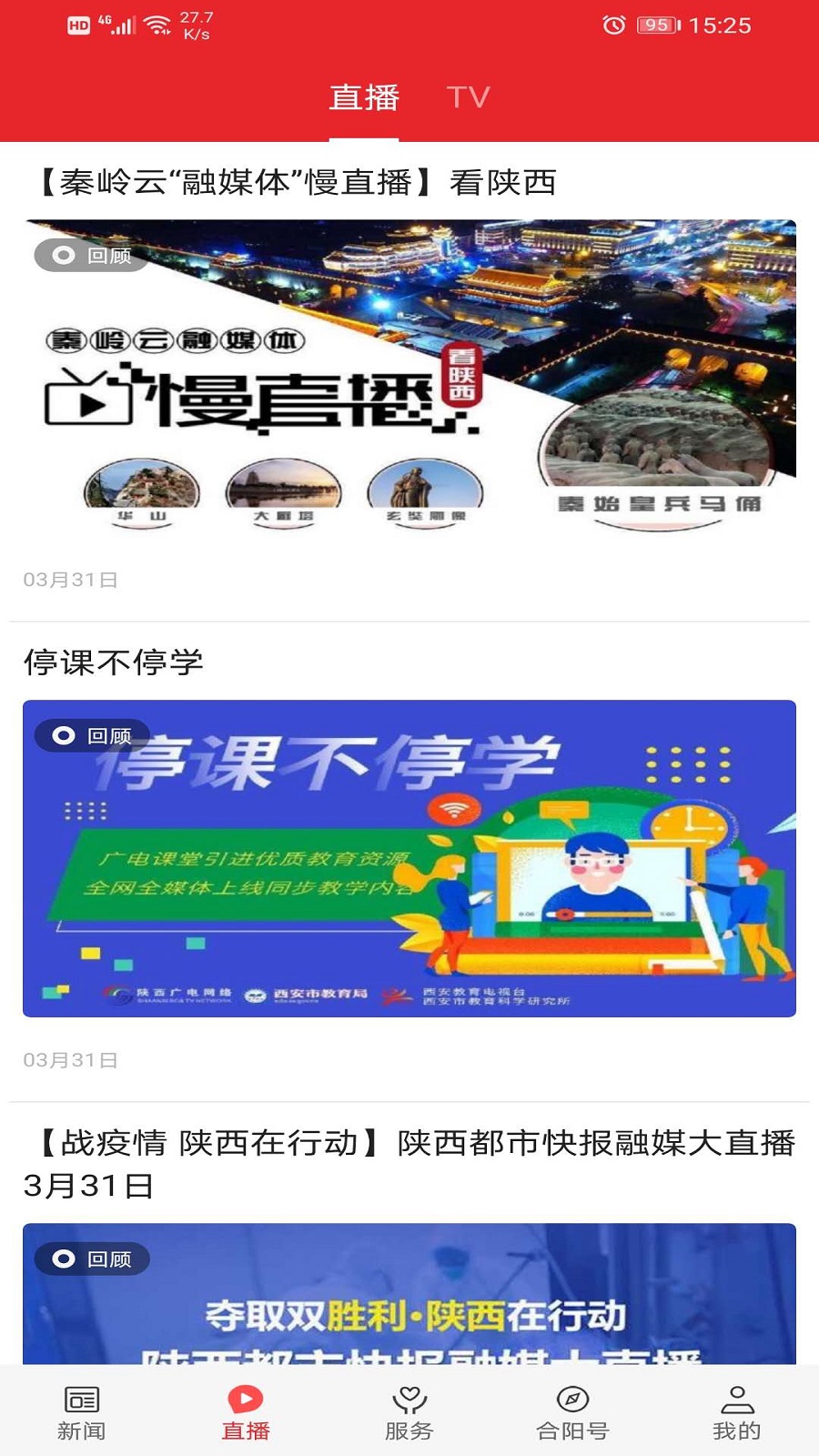Go to the 新闻 tab
819x1456 pixels.
point(82,1412)
